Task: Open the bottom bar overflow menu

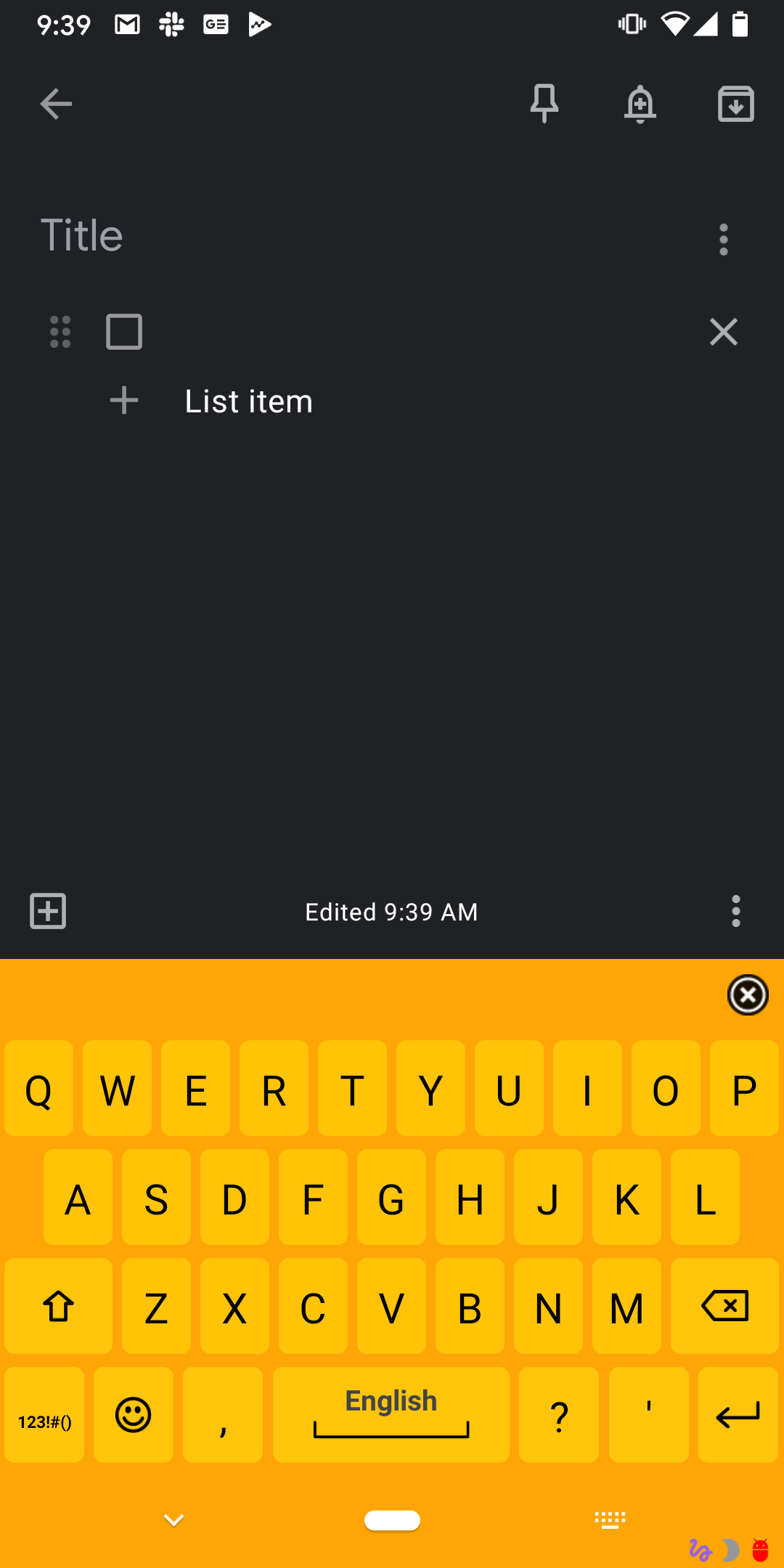Action: (735, 911)
